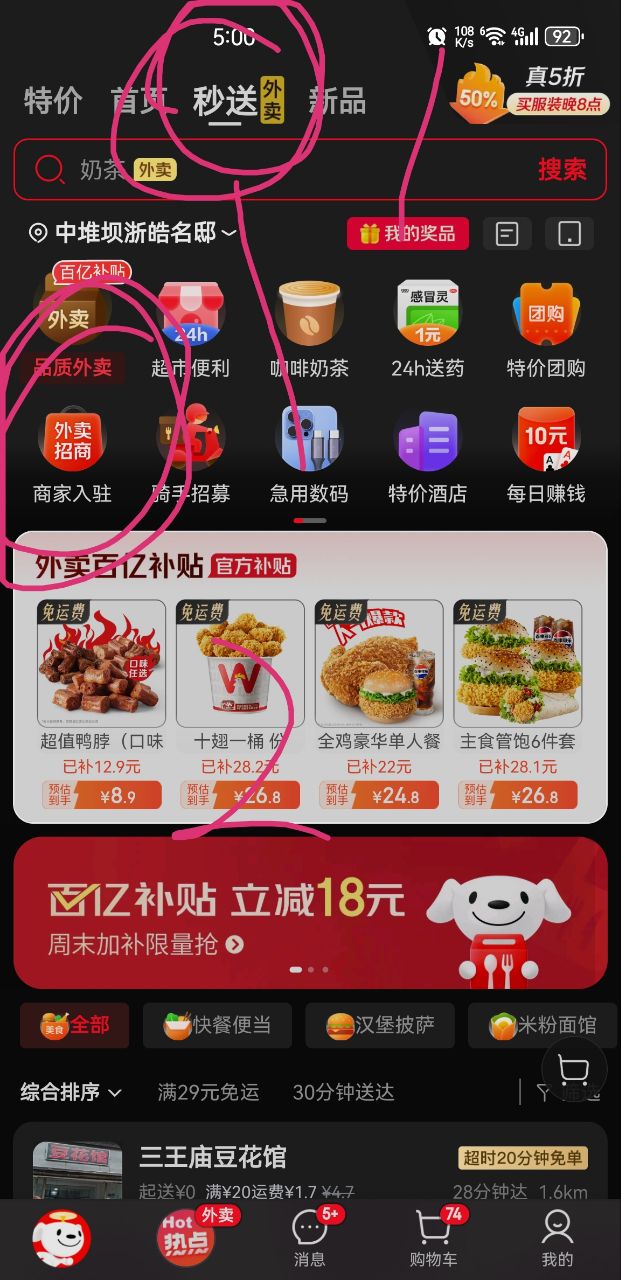Image resolution: width=621 pixels, height=1280 pixels.
Task: Open 我的奖品 rewards
Action: (407, 233)
